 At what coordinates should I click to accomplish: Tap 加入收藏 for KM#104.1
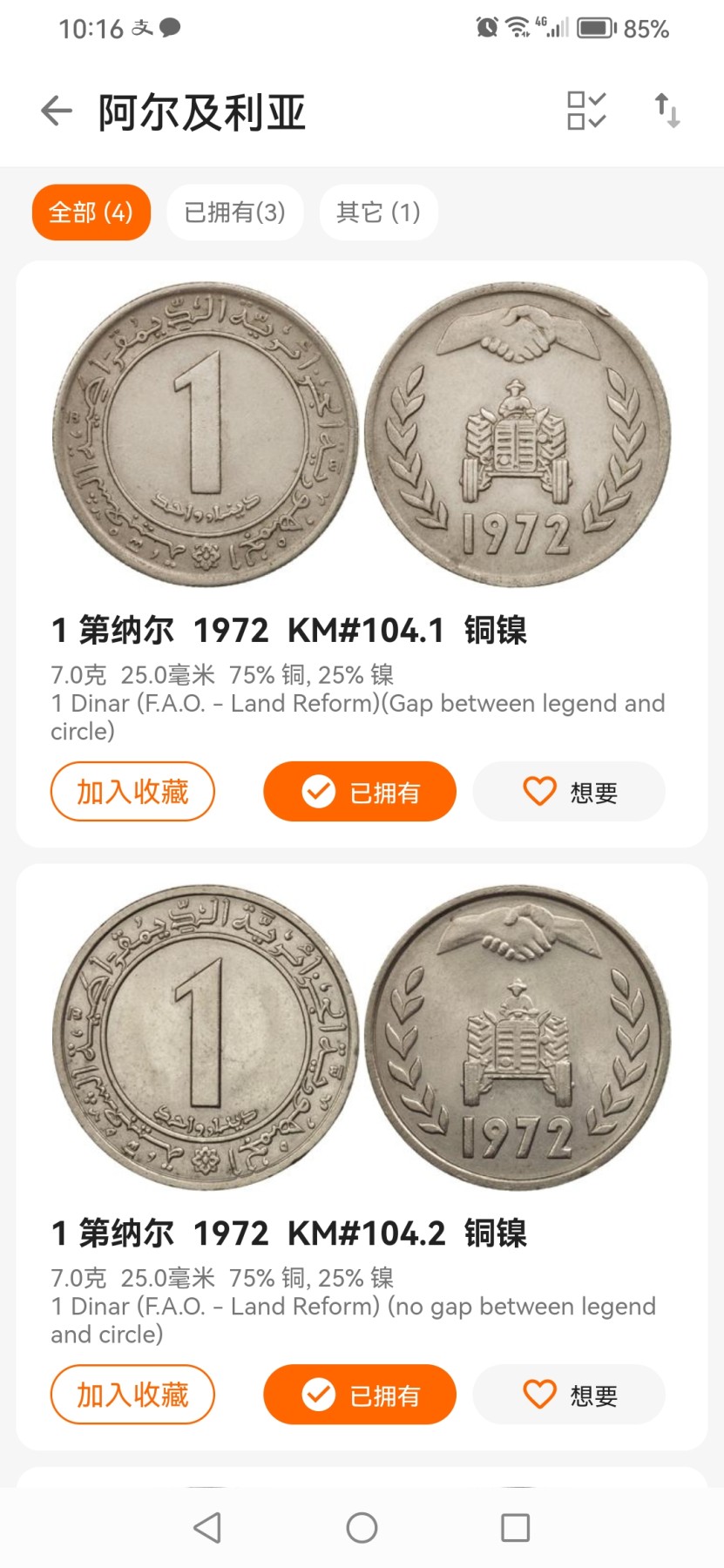[x=132, y=792]
